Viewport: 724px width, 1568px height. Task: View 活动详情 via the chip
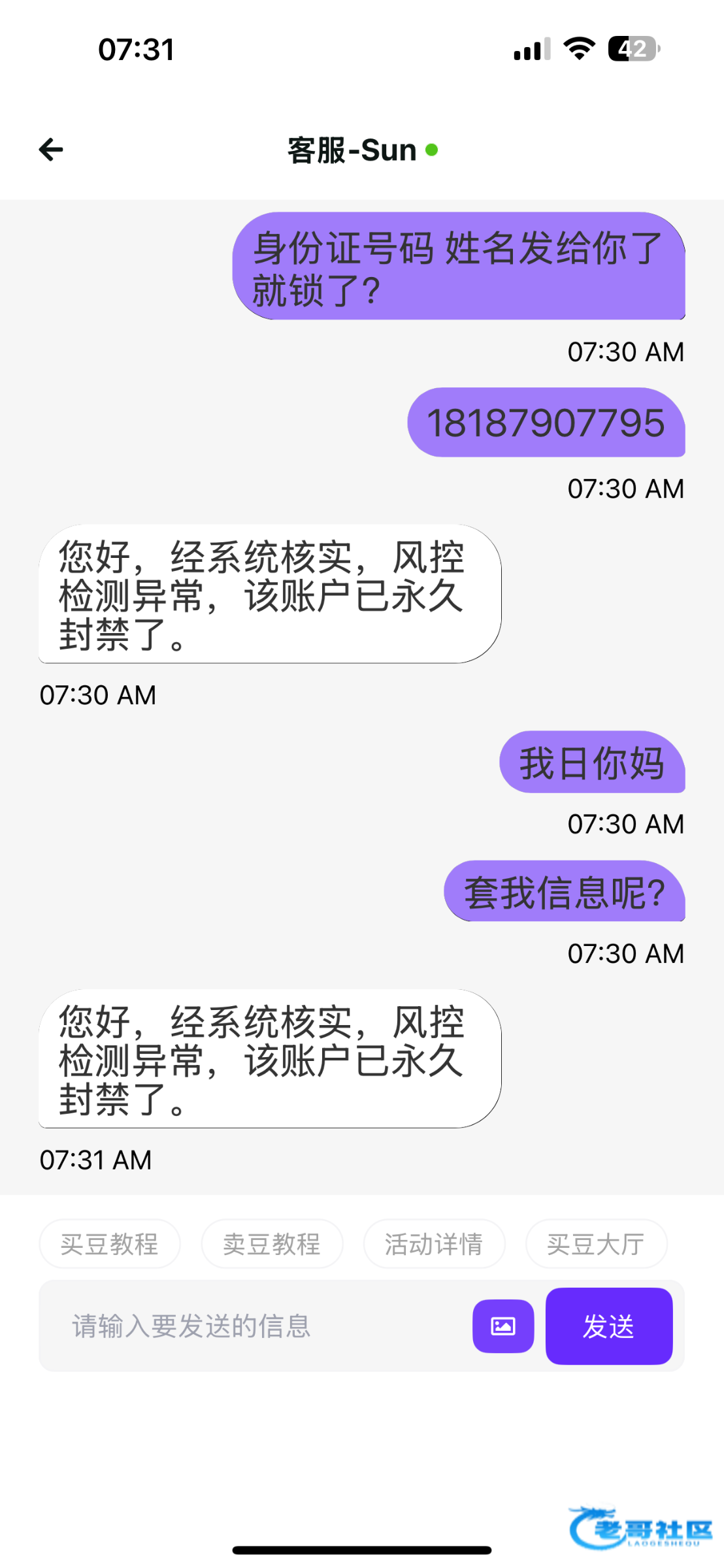[434, 1244]
